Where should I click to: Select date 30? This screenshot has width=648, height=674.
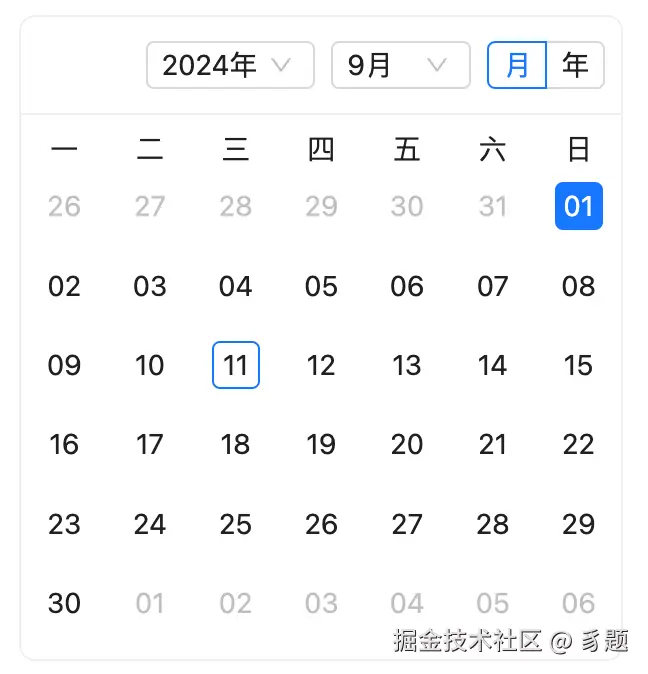[64, 603]
